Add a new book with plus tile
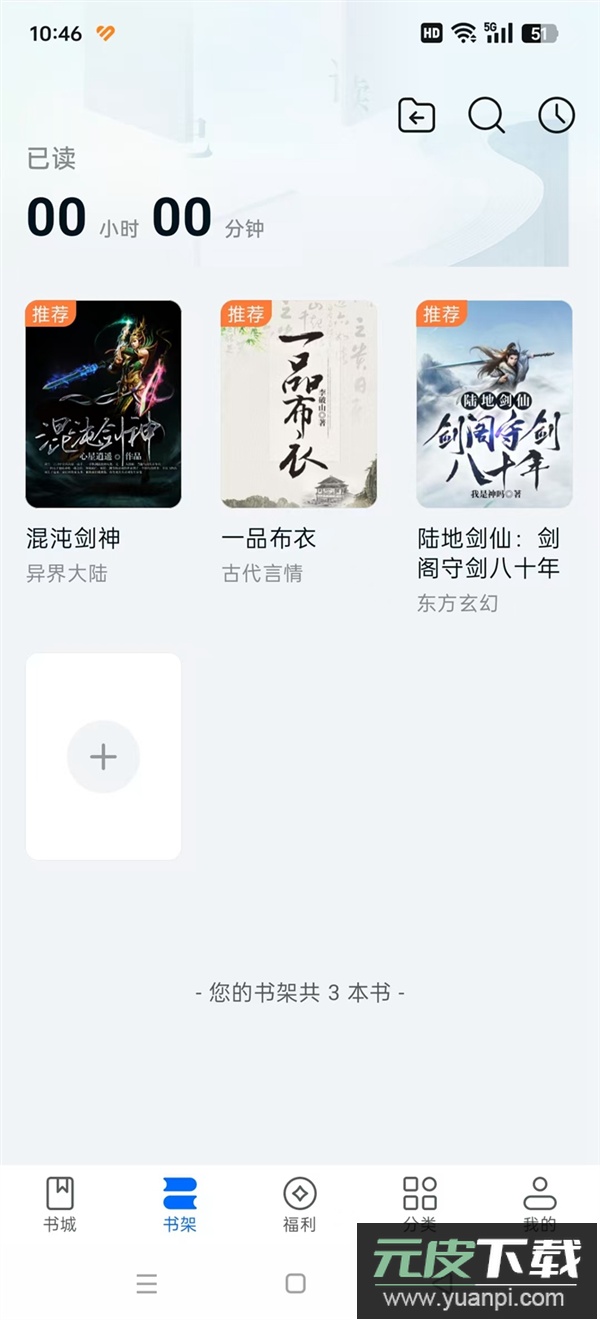Image resolution: width=600 pixels, height=1320 pixels. click(x=103, y=757)
